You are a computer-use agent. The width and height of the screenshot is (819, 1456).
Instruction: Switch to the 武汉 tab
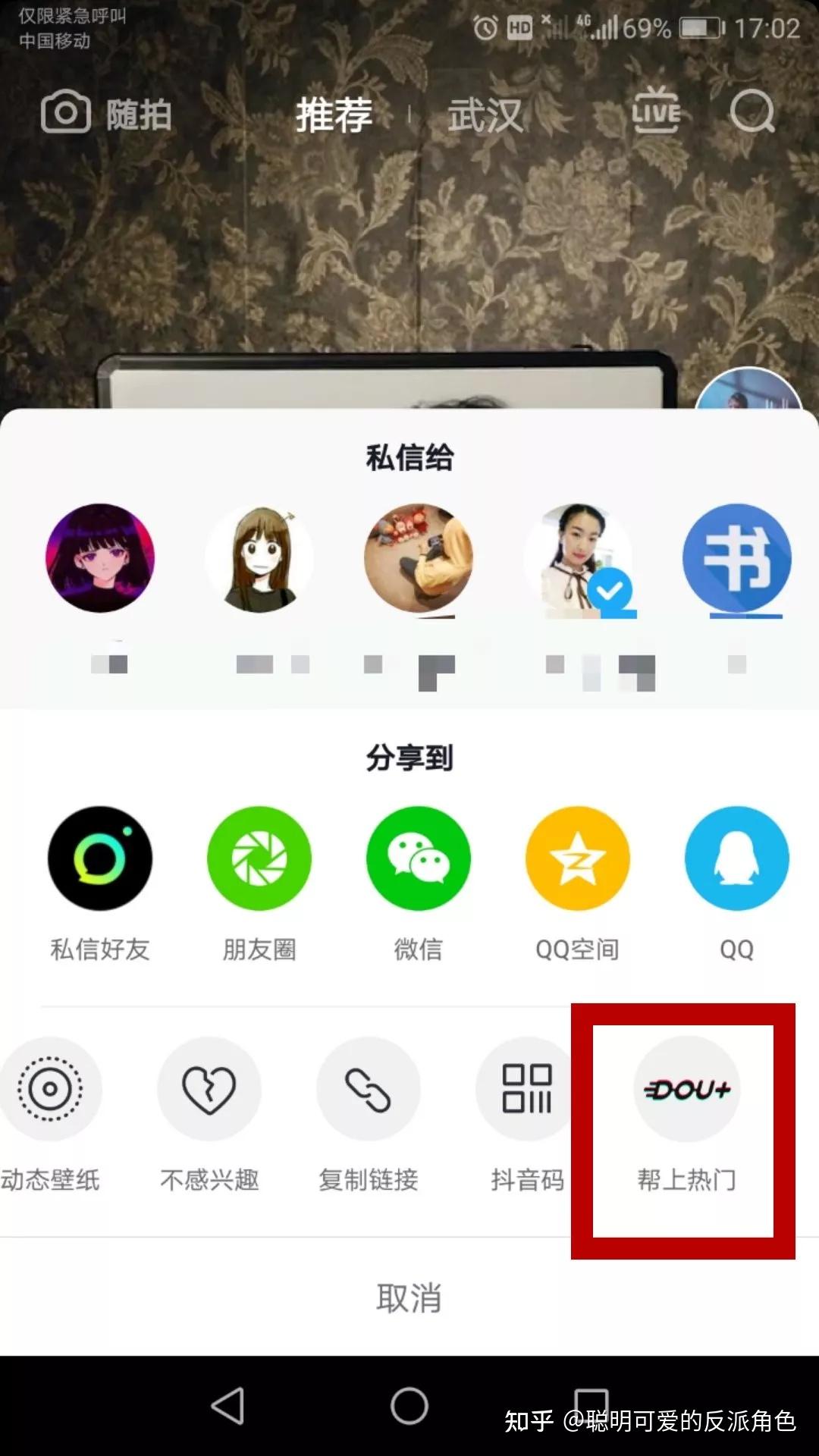[x=485, y=115]
